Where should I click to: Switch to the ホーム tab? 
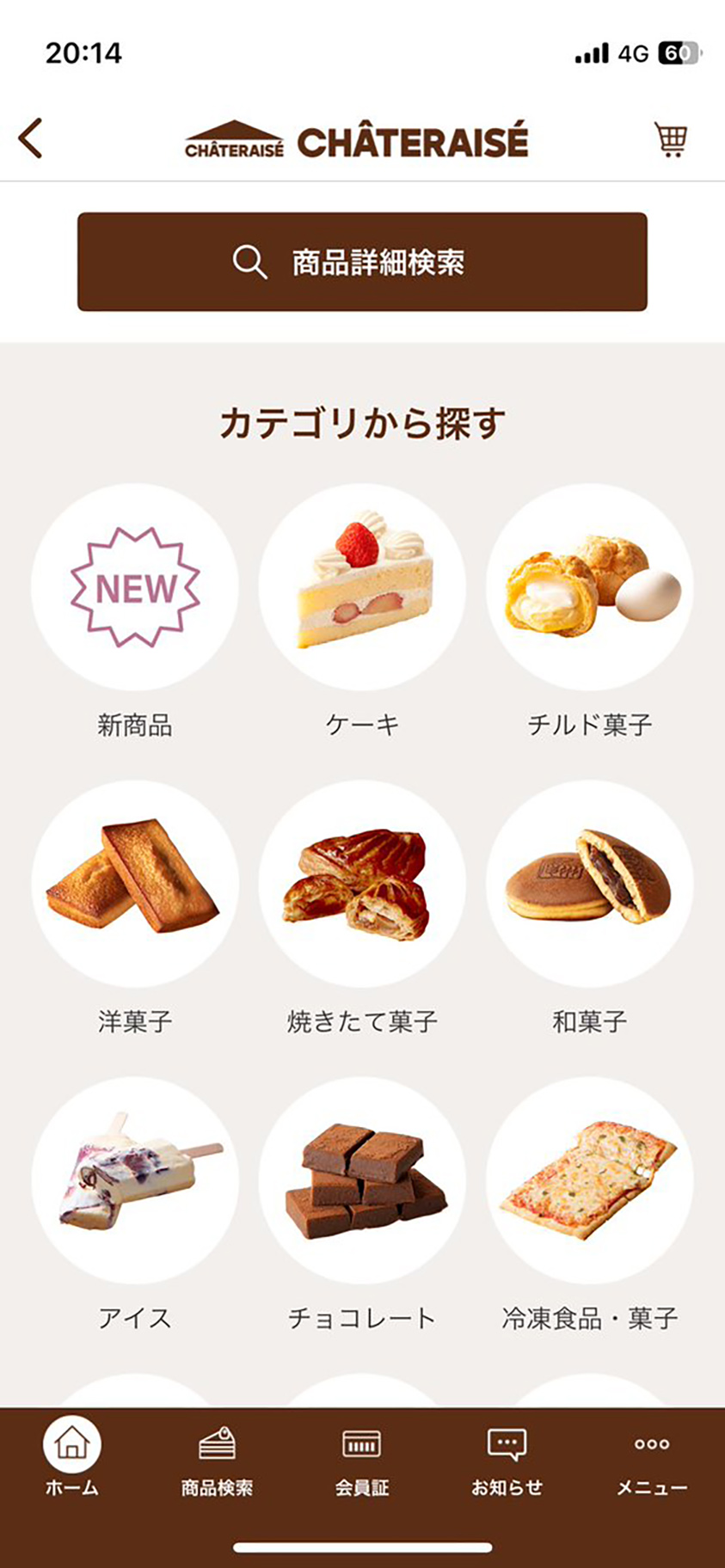coord(72,1458)
